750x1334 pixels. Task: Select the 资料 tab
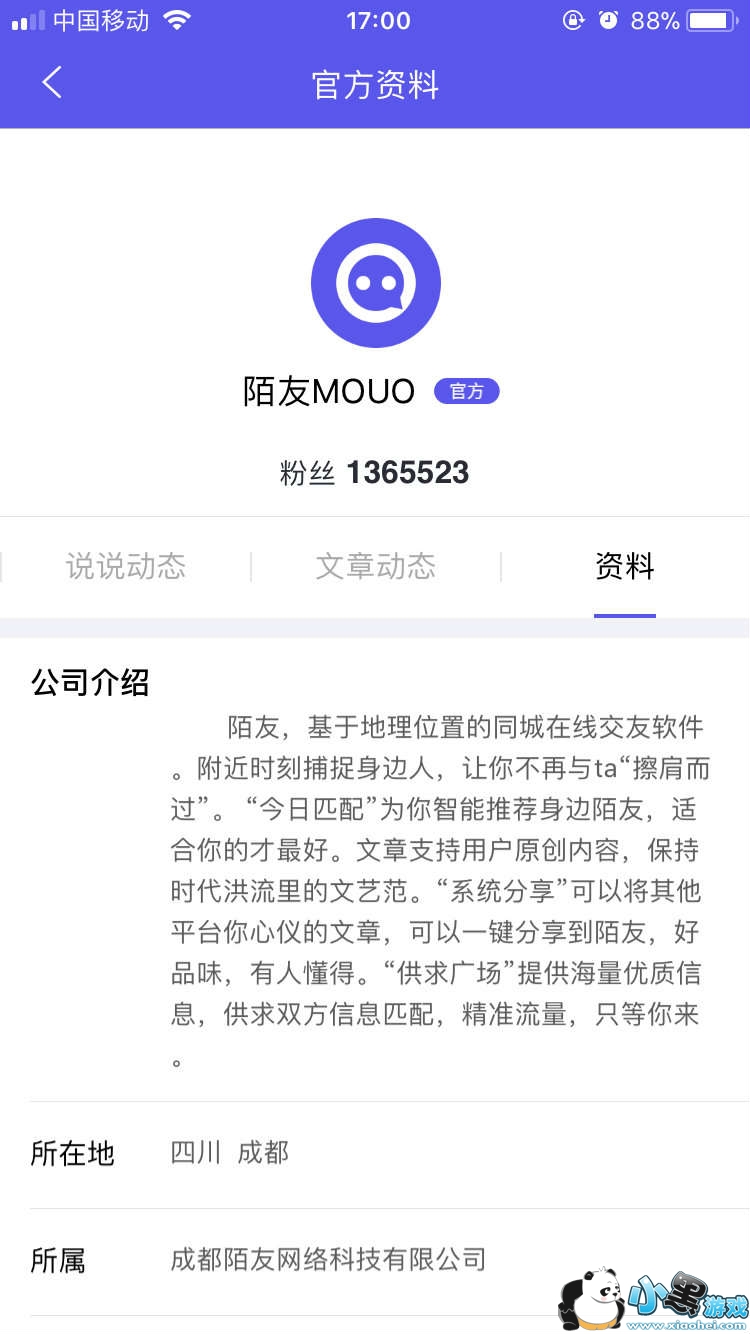[624, 567]
